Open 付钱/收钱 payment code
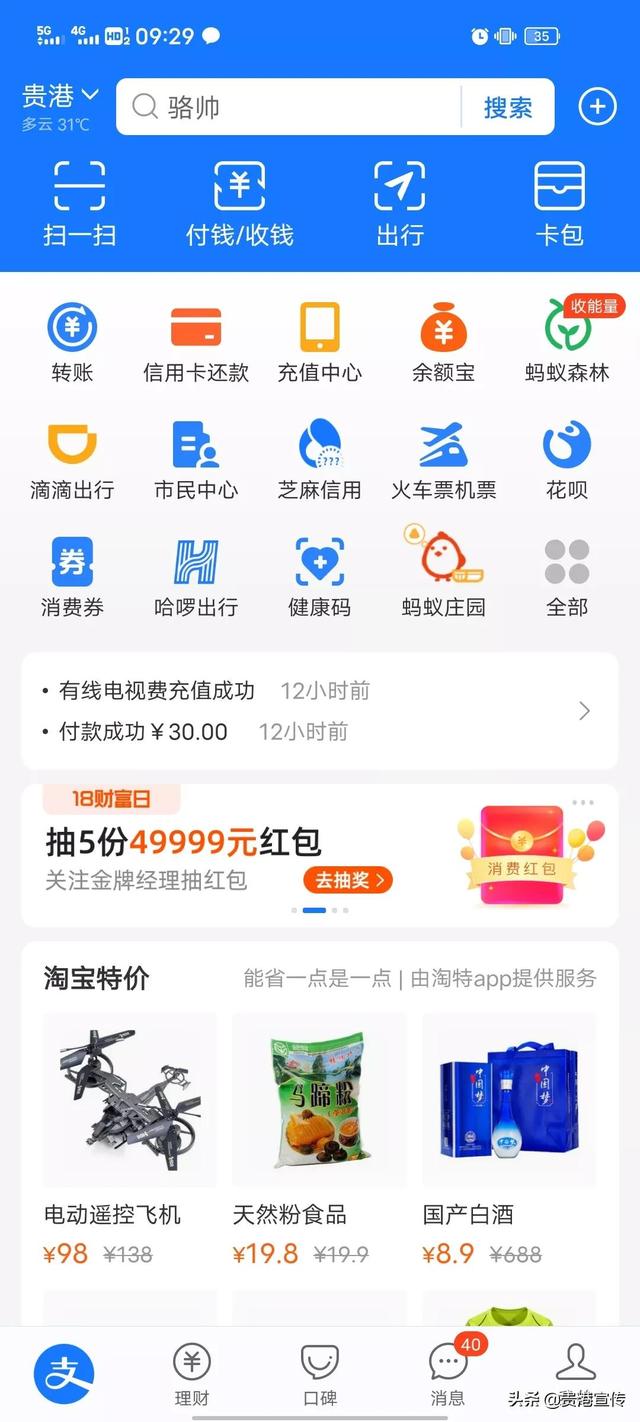The image size is (640, 1422). [240, 204]
